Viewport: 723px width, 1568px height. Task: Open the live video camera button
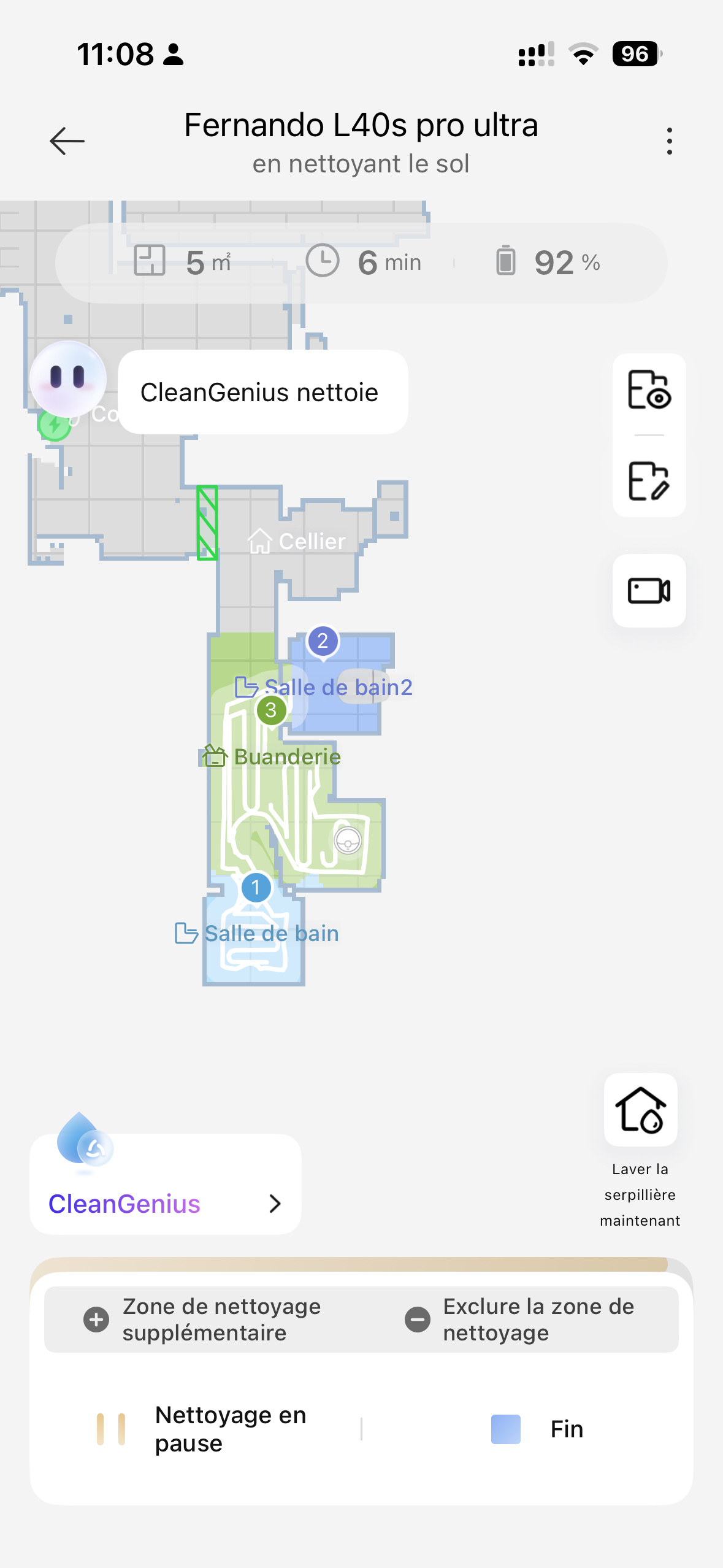649,591
